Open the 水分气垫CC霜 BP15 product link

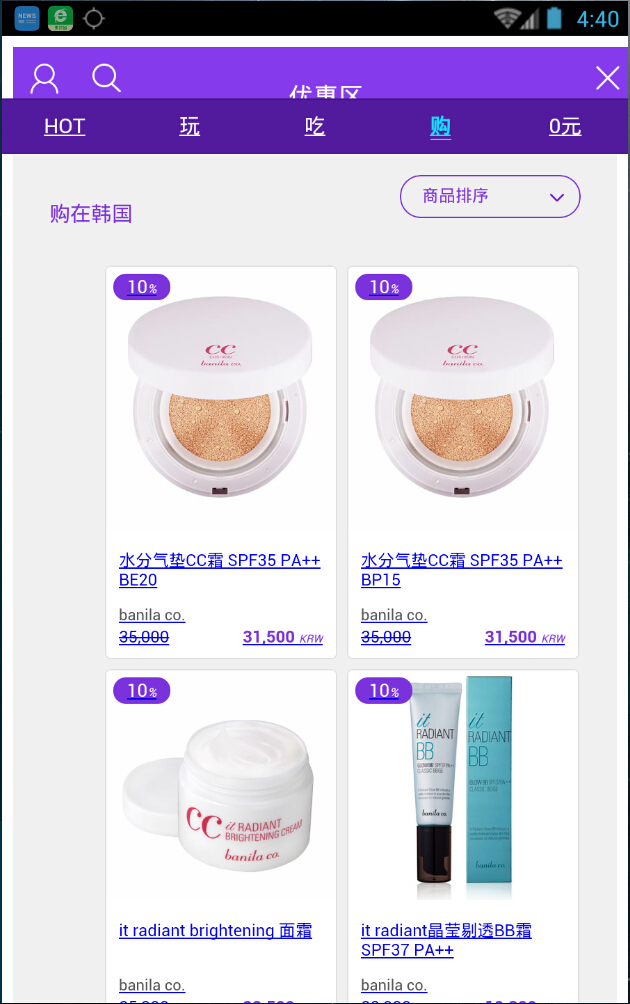coord(461,569)
